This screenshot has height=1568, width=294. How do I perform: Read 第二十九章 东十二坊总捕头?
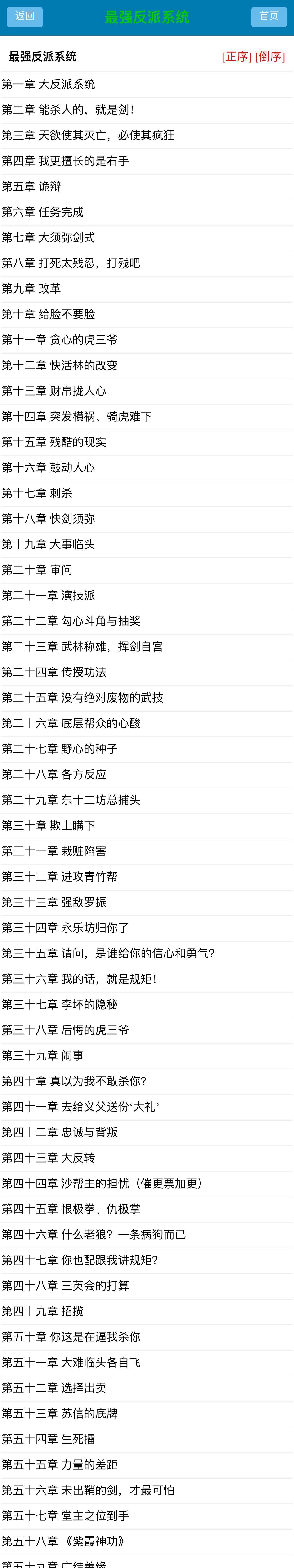click(x=71, y=800)
